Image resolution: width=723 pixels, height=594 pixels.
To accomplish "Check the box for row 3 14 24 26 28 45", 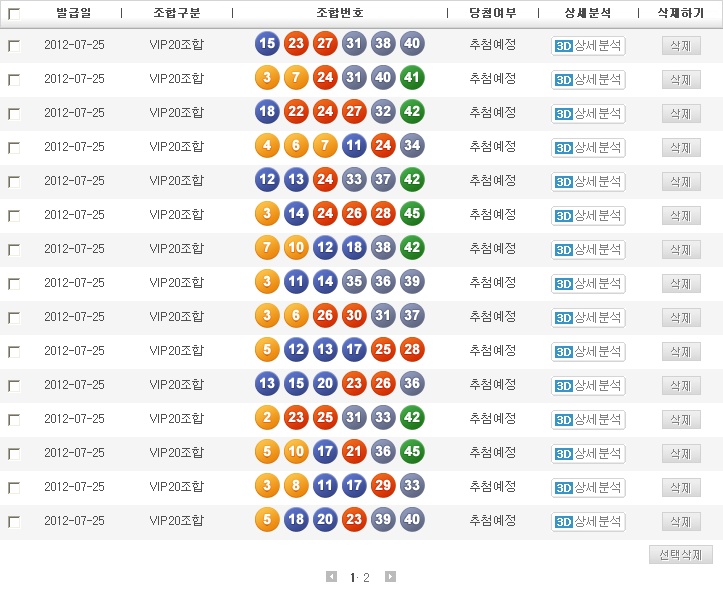I will coord(14,216).
